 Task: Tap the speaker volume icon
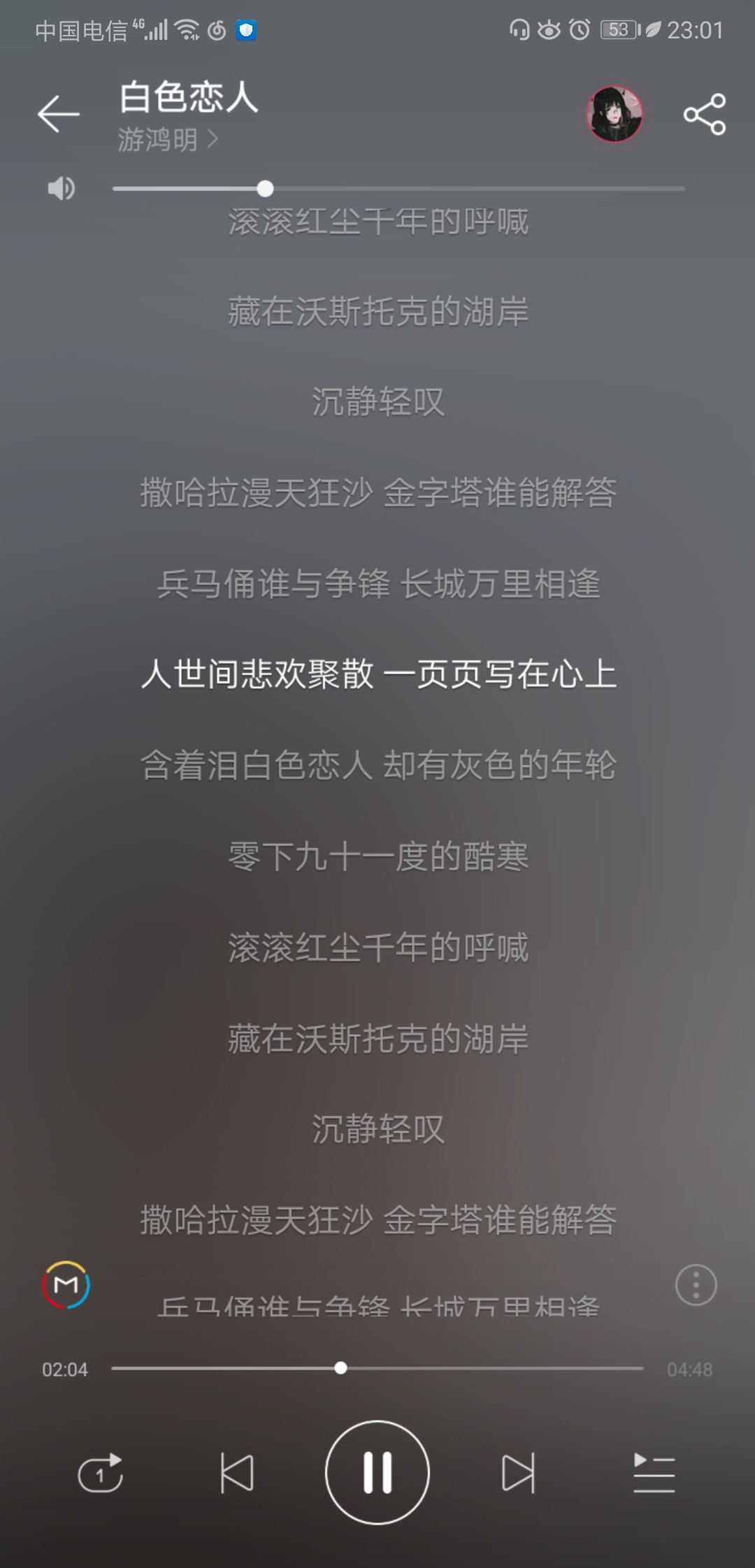point(61,188)
